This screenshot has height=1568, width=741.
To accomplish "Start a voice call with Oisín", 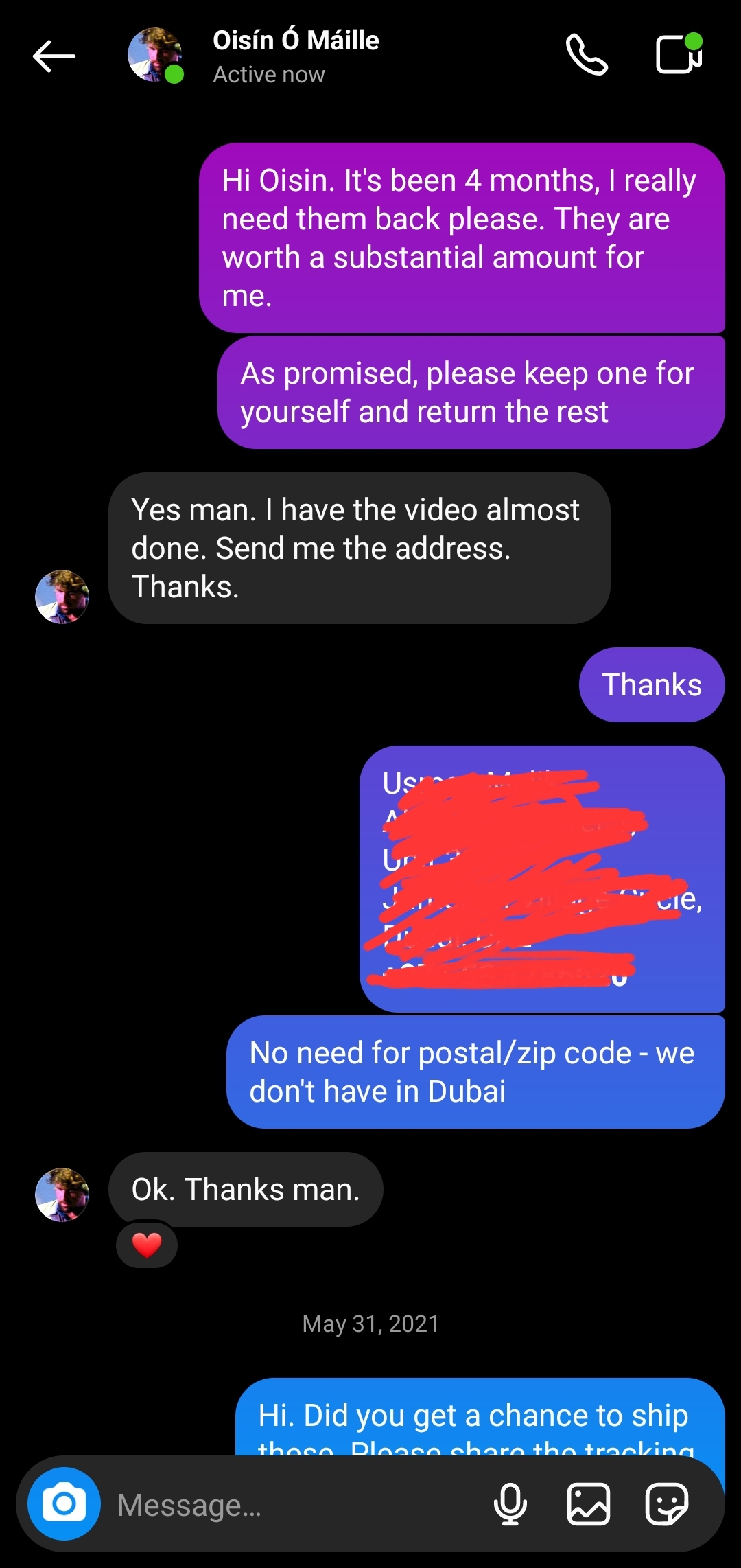I will point(587,55).
